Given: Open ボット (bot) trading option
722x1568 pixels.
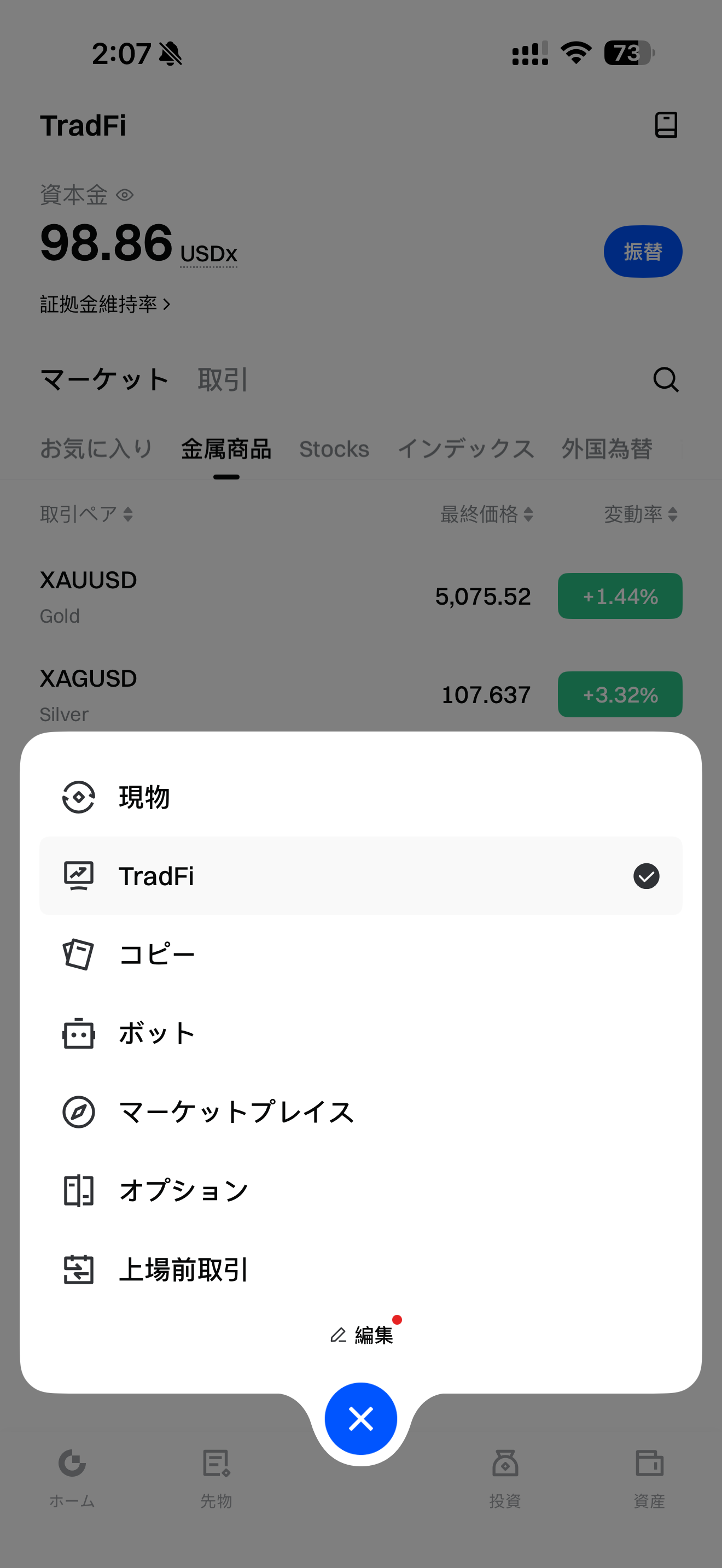Looking at the screenshot, I should (x=156, y=1033).
